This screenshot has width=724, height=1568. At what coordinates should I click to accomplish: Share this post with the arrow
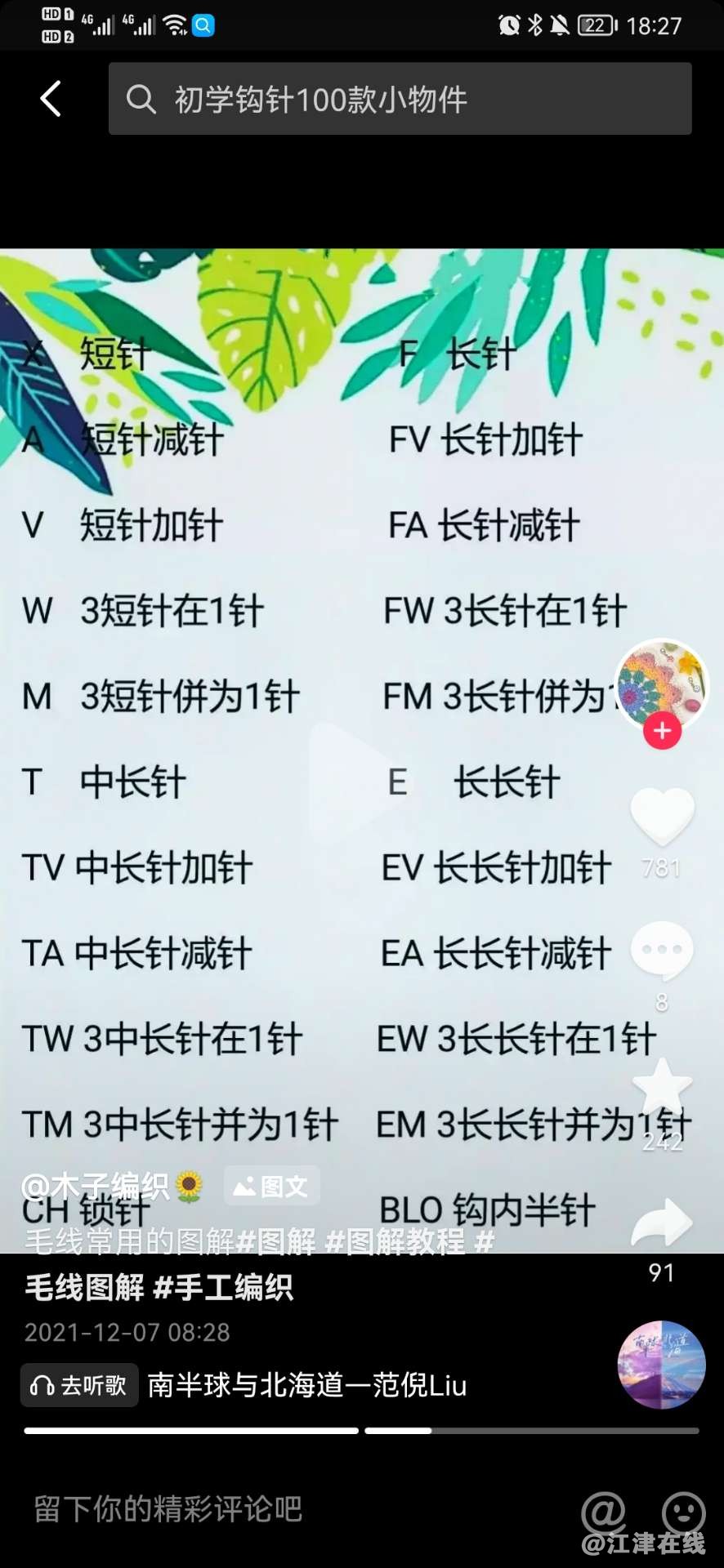point(662,1223)
